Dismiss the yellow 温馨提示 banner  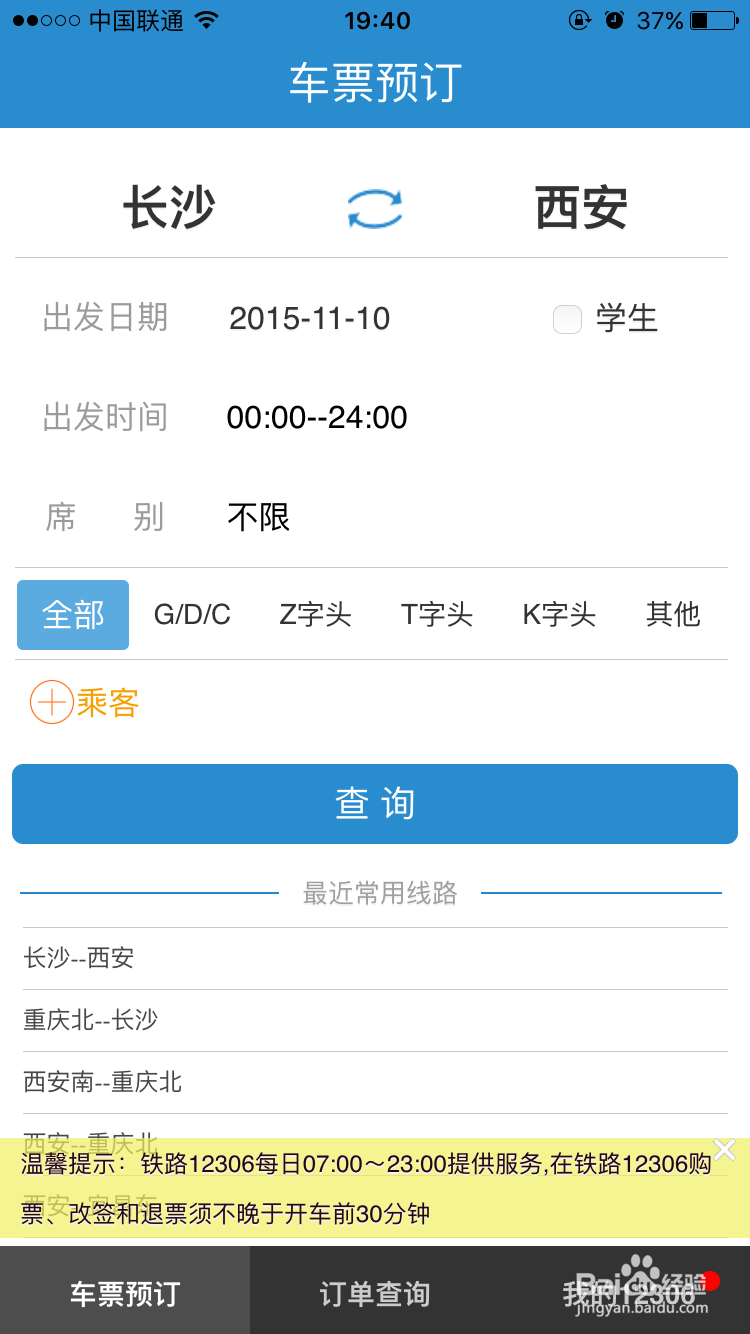point(724,1150)
